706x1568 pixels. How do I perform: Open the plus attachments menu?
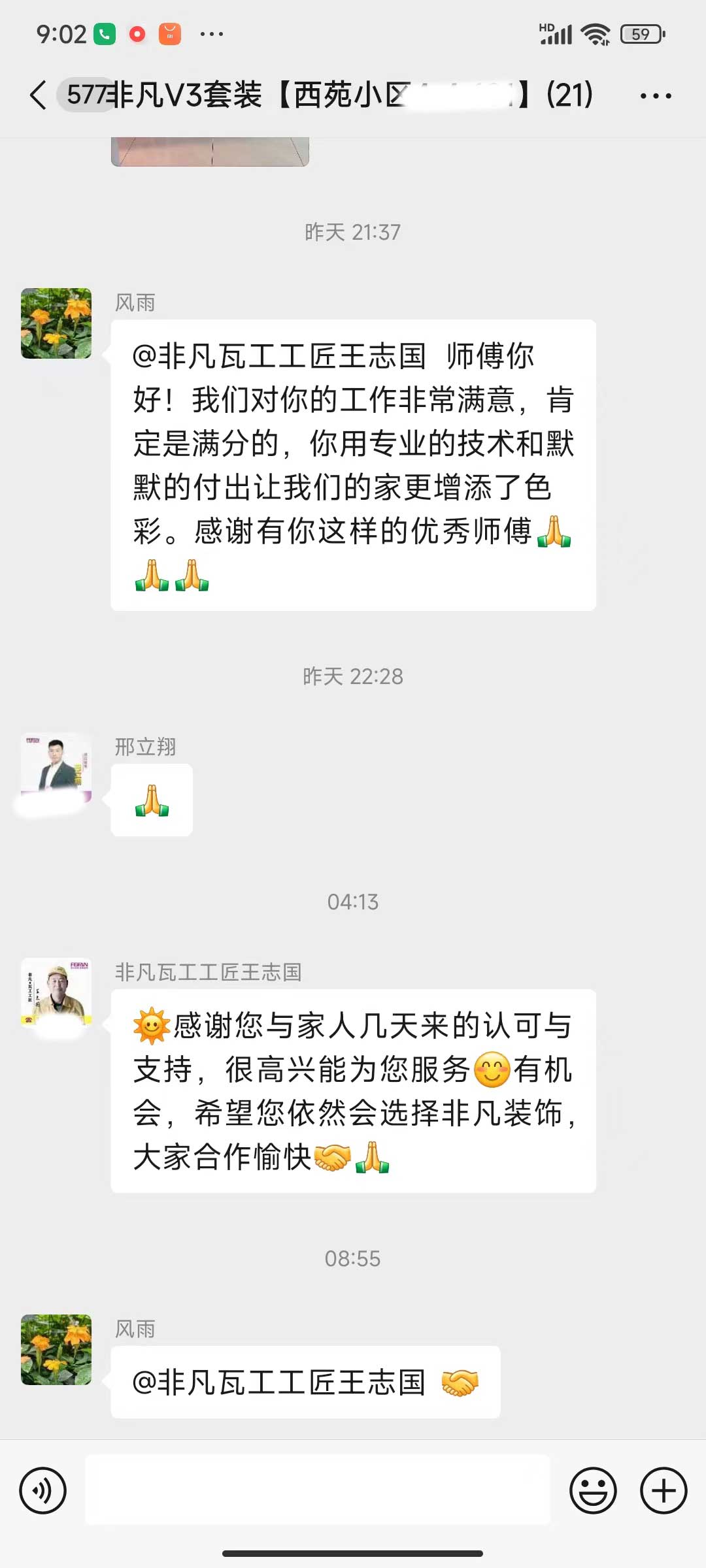tap(663, 1490)
